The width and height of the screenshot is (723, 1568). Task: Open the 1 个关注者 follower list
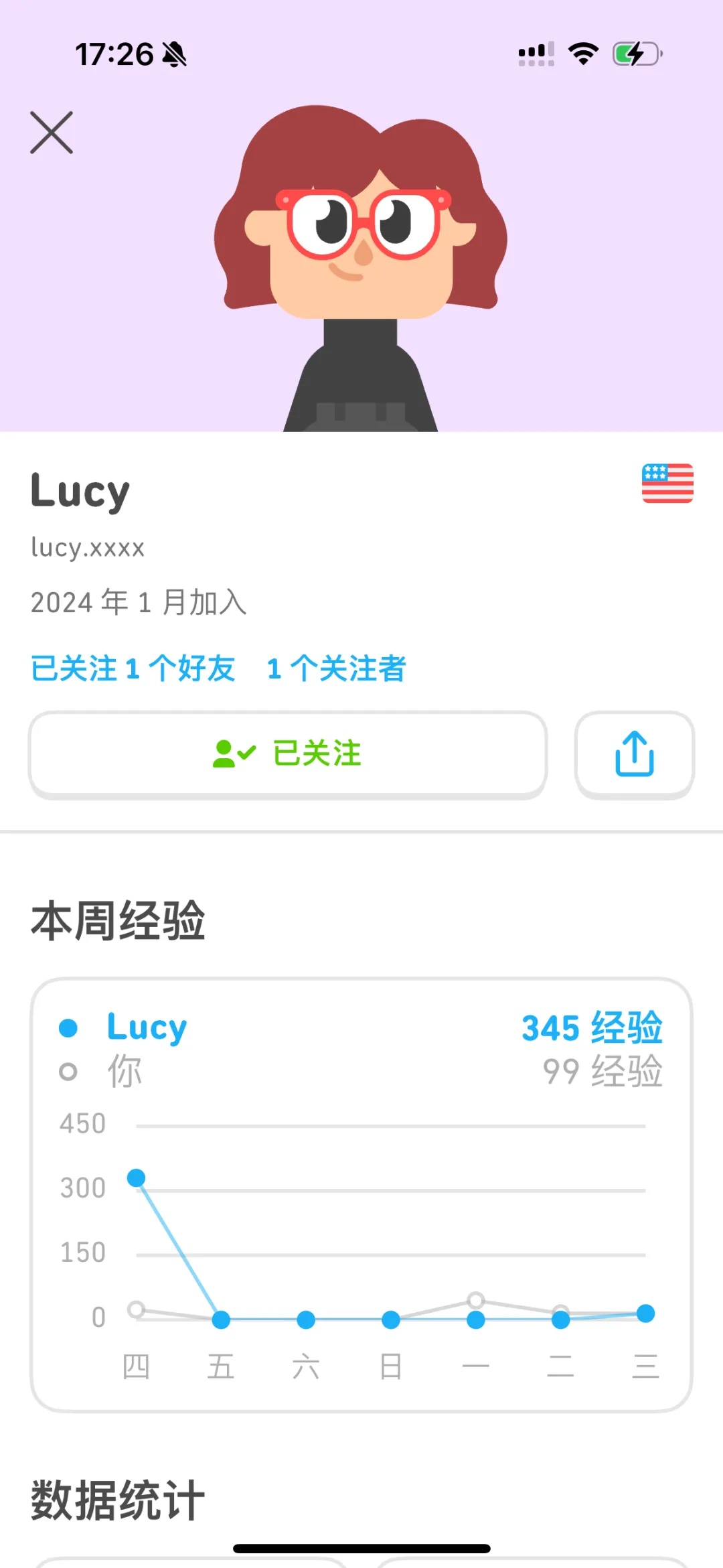336,668
